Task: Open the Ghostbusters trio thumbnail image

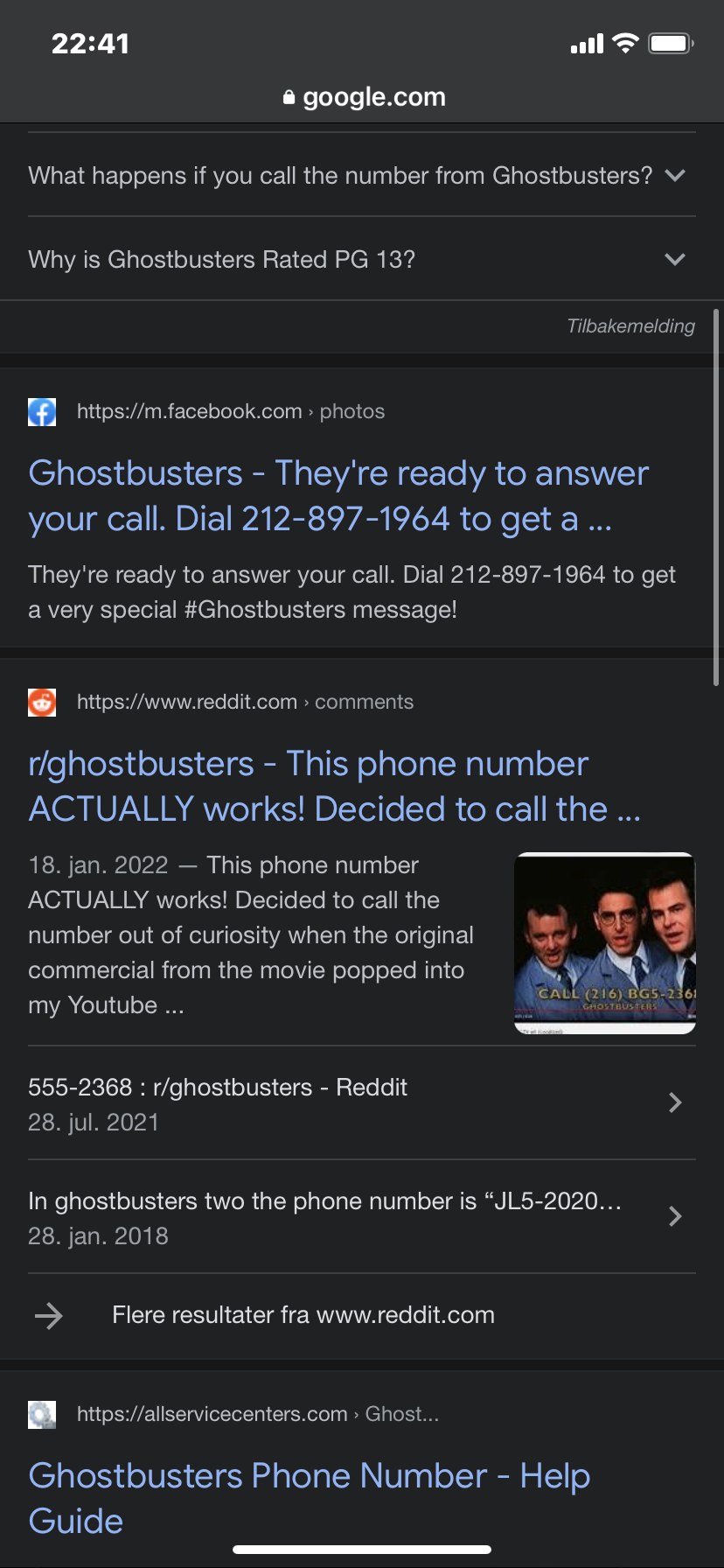Action: pos(605,942)
